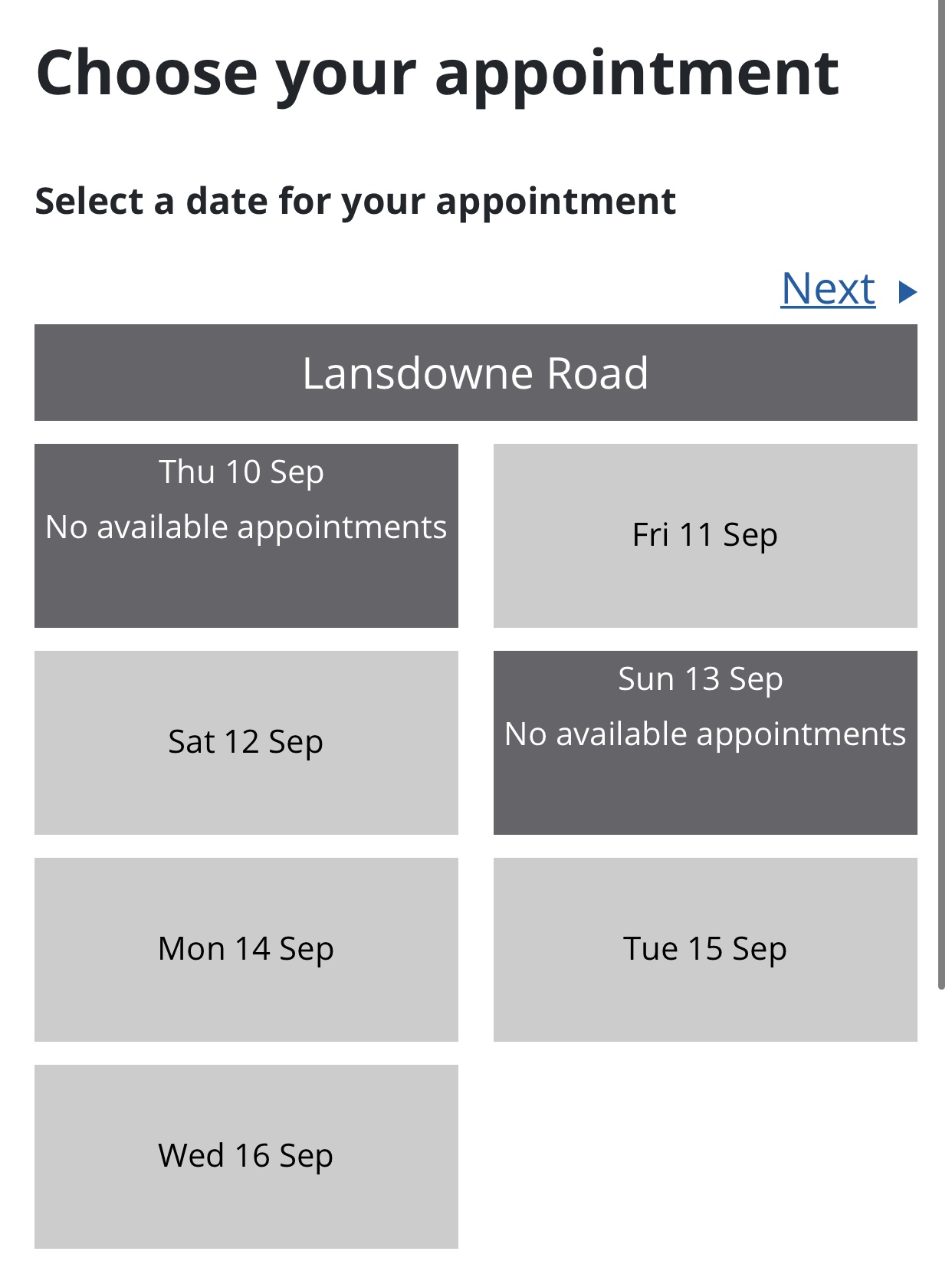Go to the Next set of dates
Image resolution: width=952 pixels, height=1284 pixels.
tap(828, 290)
